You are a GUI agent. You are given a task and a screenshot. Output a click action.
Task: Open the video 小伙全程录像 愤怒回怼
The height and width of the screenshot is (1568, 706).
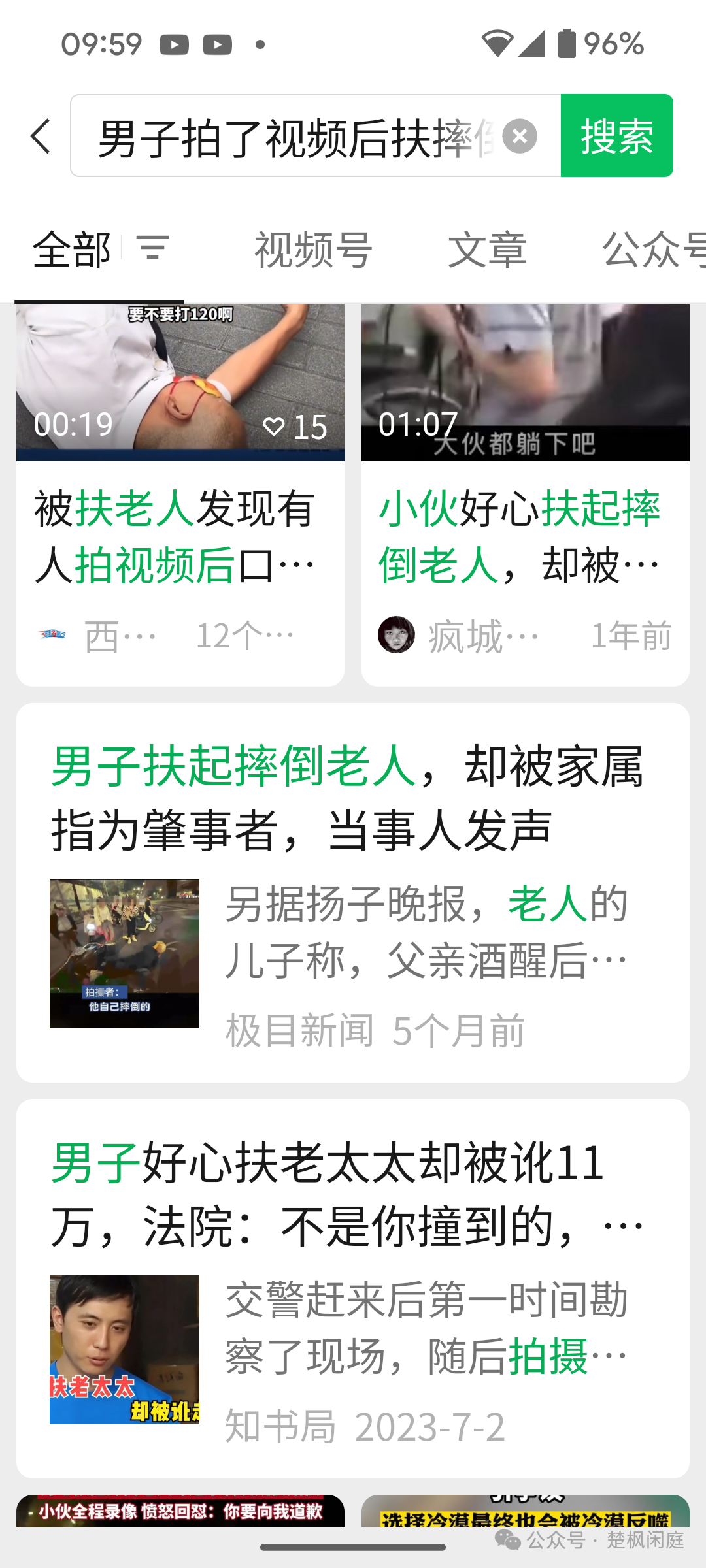pyautogui.click(x=180, y=1511)
